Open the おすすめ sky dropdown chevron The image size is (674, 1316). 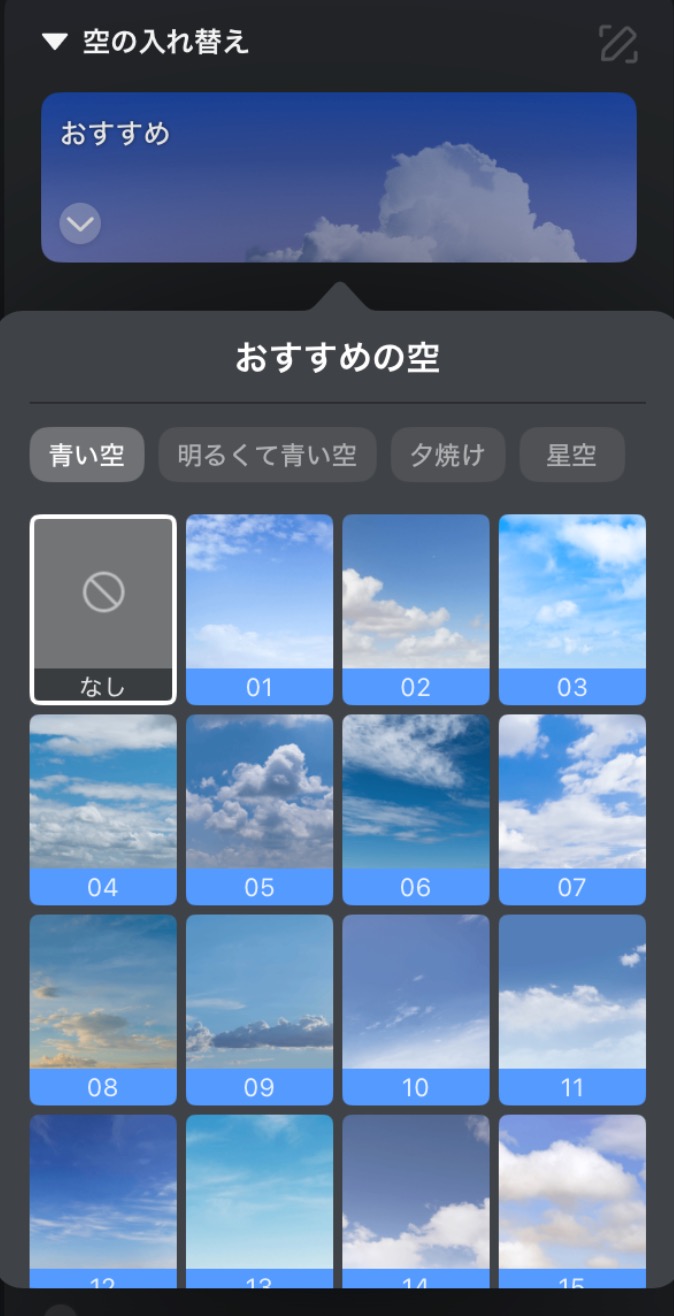click(80, 223)
